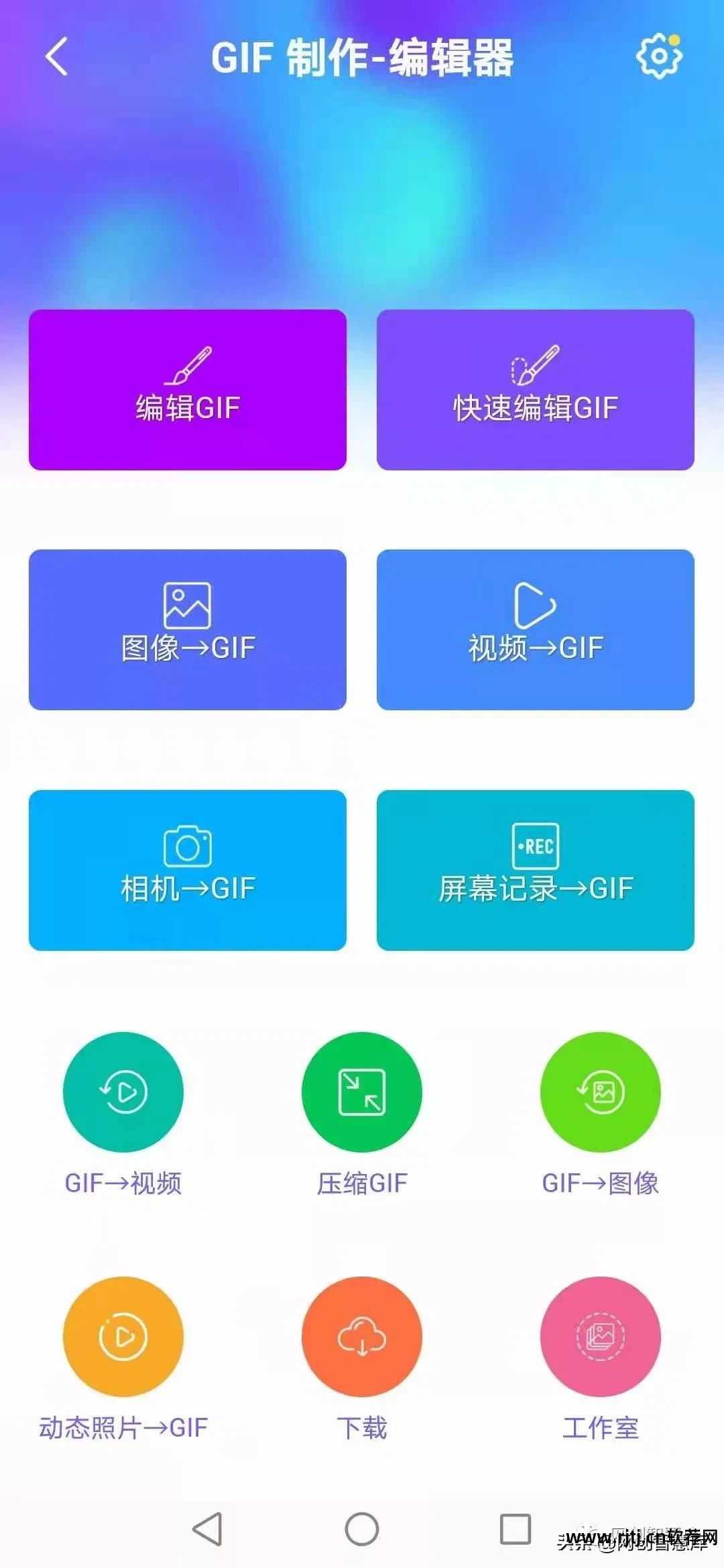This screenshot has height=1568, width=724.
Task: Start 屏幕记录→GIF screen recording
Action: (536, 868)
